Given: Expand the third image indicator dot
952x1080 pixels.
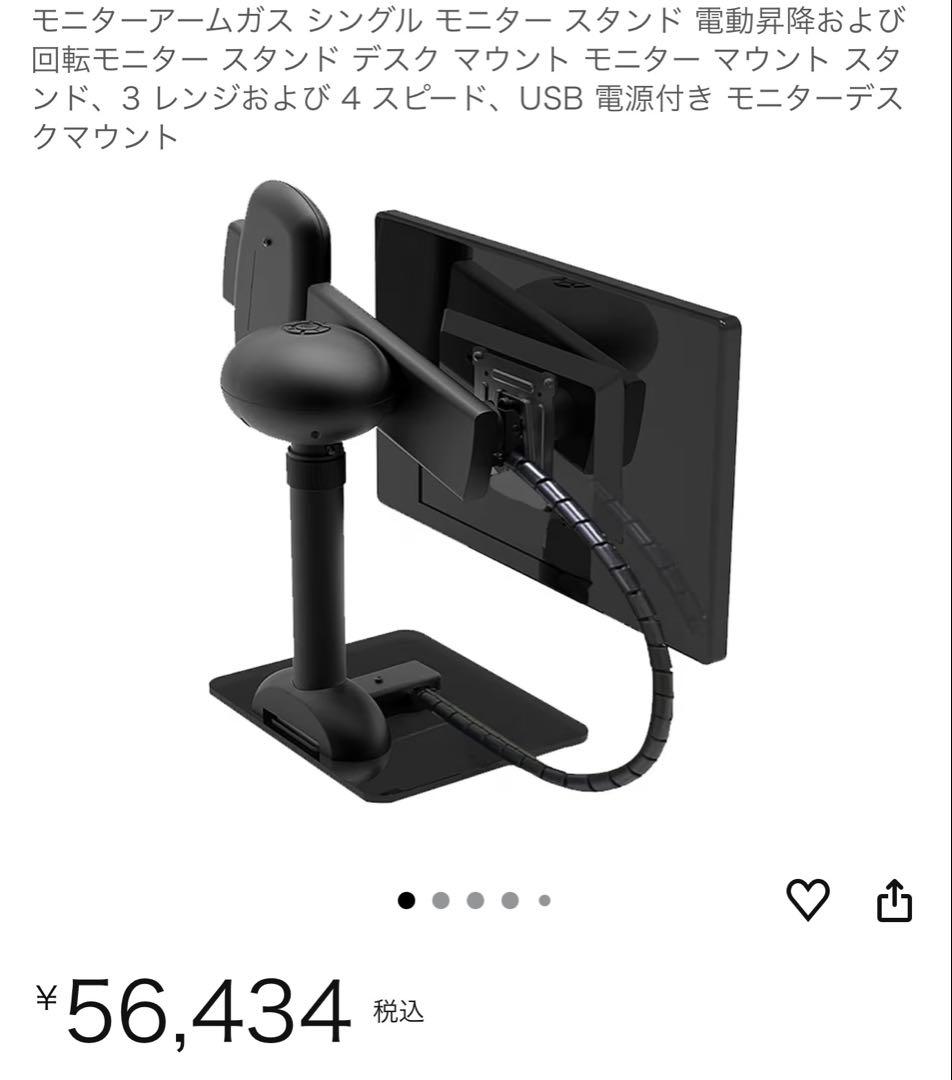Looking at the screenshot, I should click(474, 898).
